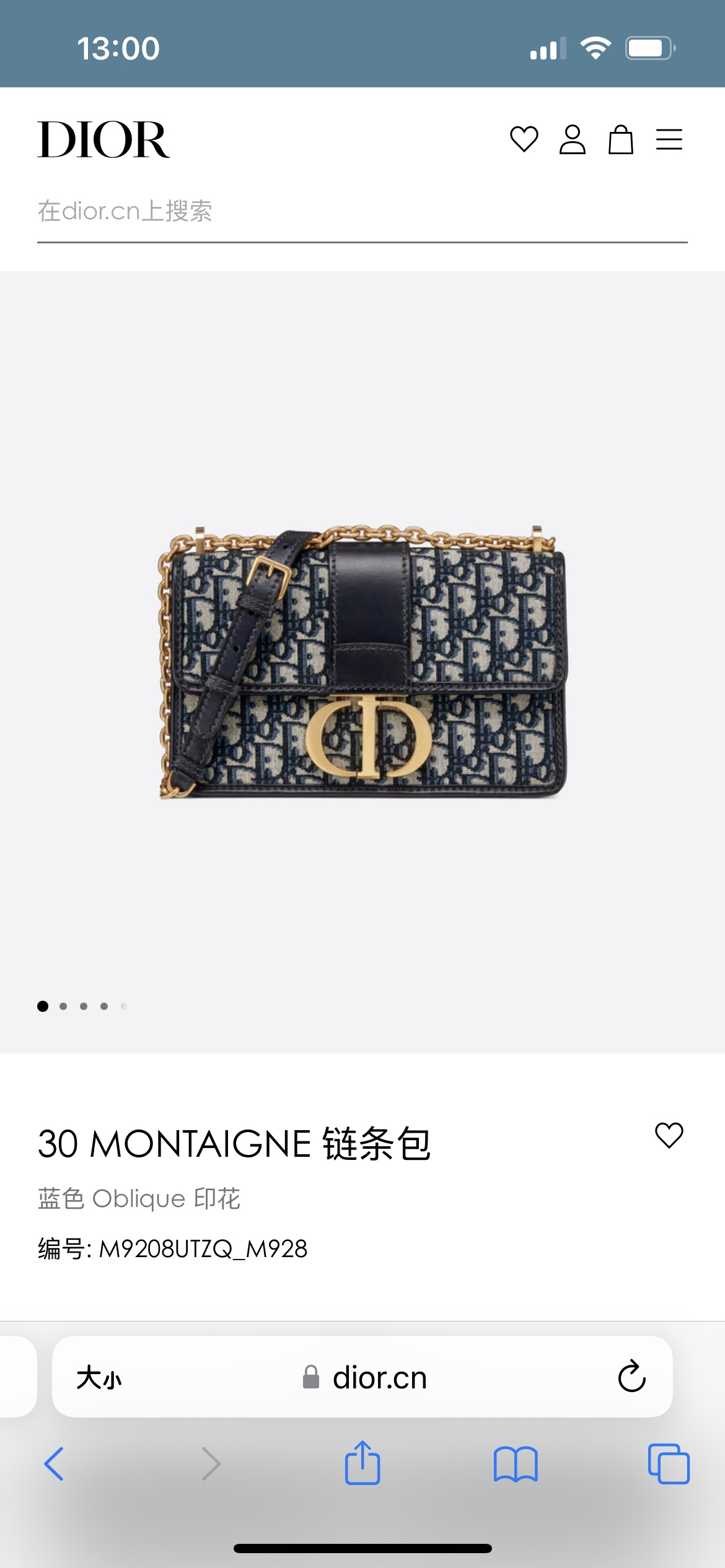Jump to the second product photo dot

tap(63, 1006)
